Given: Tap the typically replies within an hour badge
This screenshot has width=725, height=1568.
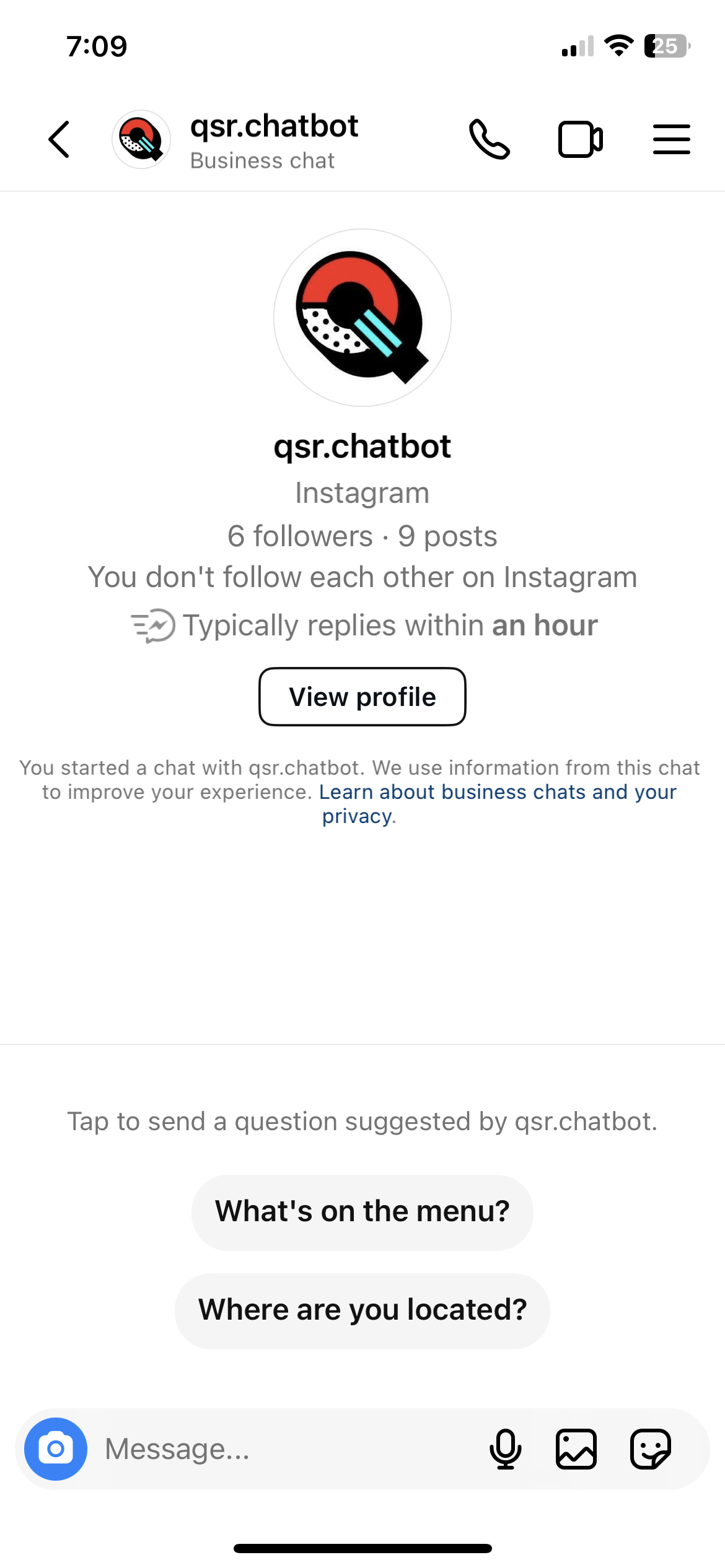Looking at the screenshot, I should click(362, 625).
